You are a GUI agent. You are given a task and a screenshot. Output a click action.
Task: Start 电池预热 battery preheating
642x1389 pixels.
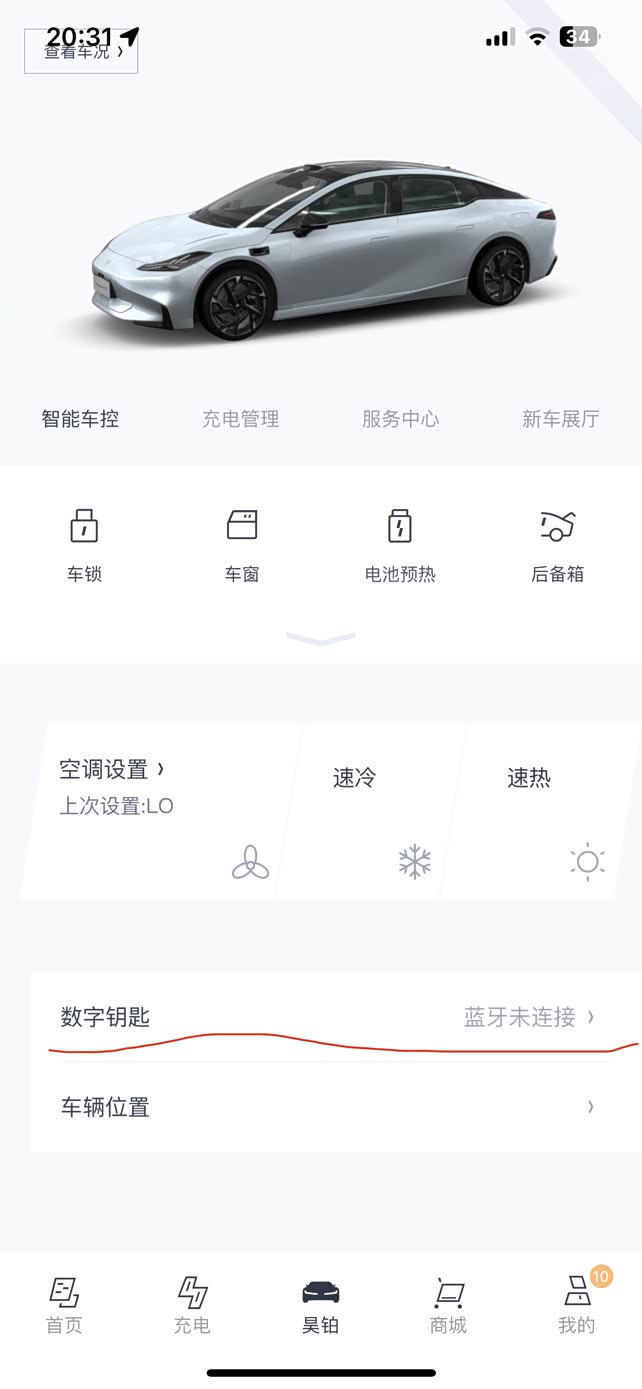[x=400, y=545]
